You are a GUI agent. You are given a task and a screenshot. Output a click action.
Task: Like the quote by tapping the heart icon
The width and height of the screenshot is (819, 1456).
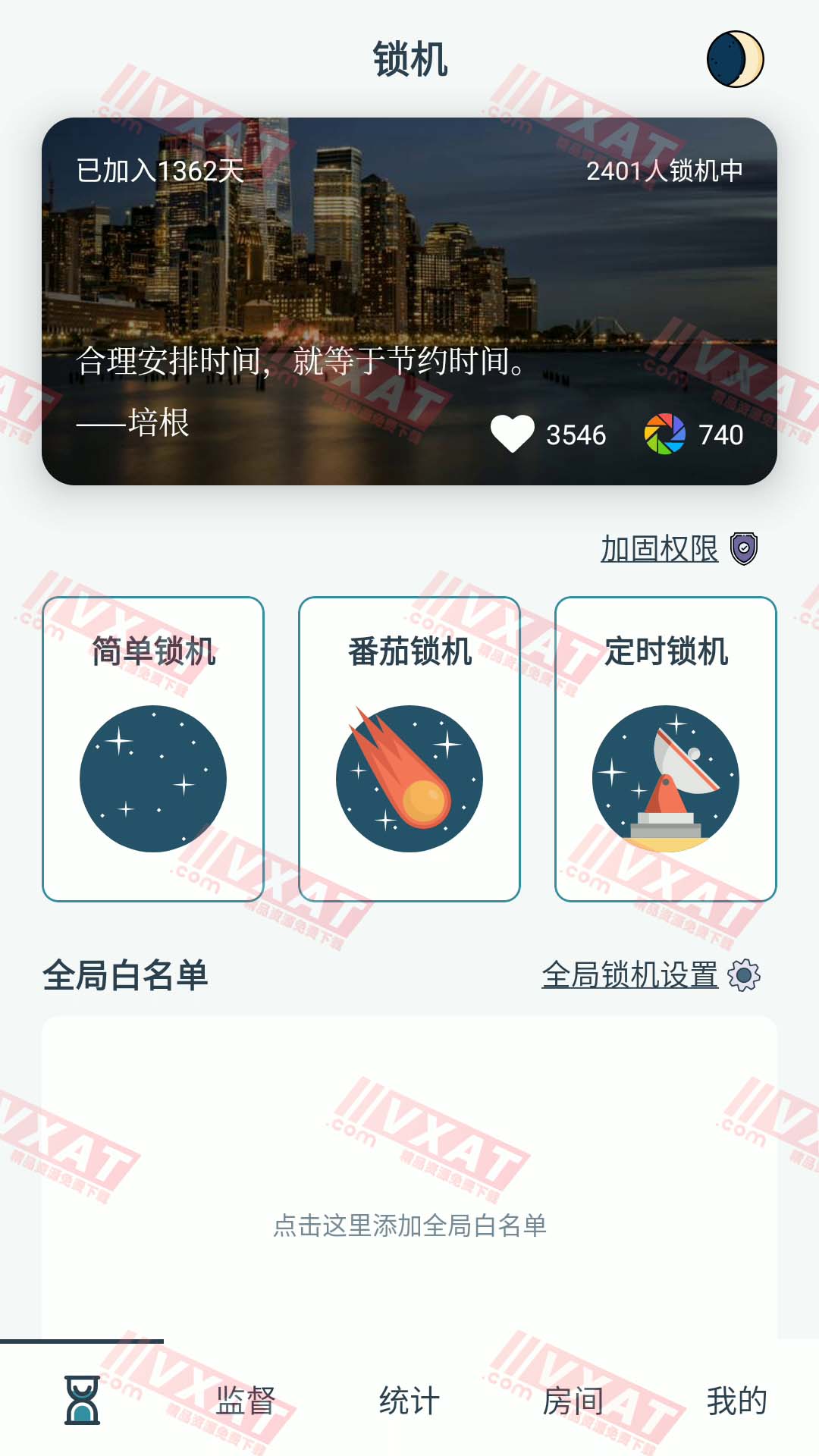(514, 433)
